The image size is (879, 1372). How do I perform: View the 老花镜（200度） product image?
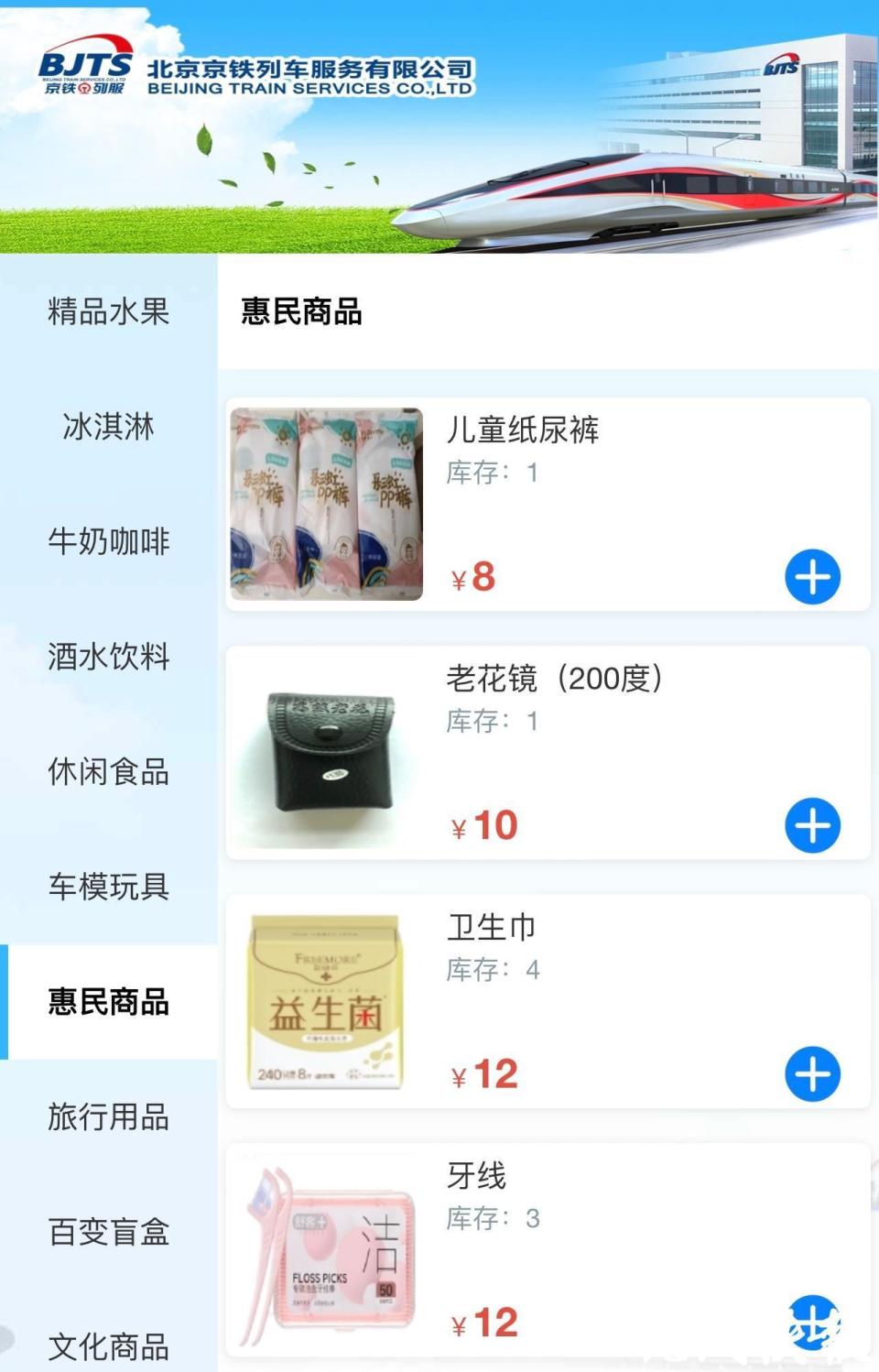pos(326,753)
